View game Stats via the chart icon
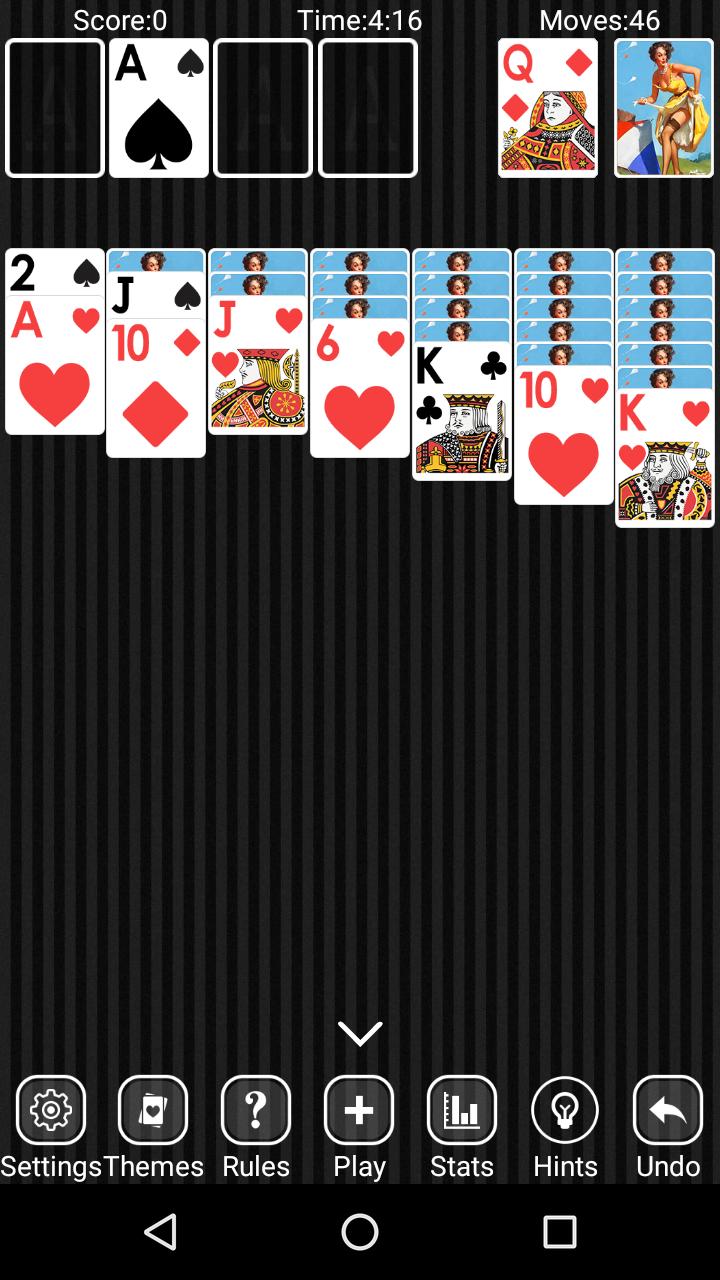The image size is (720, 1280). tap(462, 1110)
